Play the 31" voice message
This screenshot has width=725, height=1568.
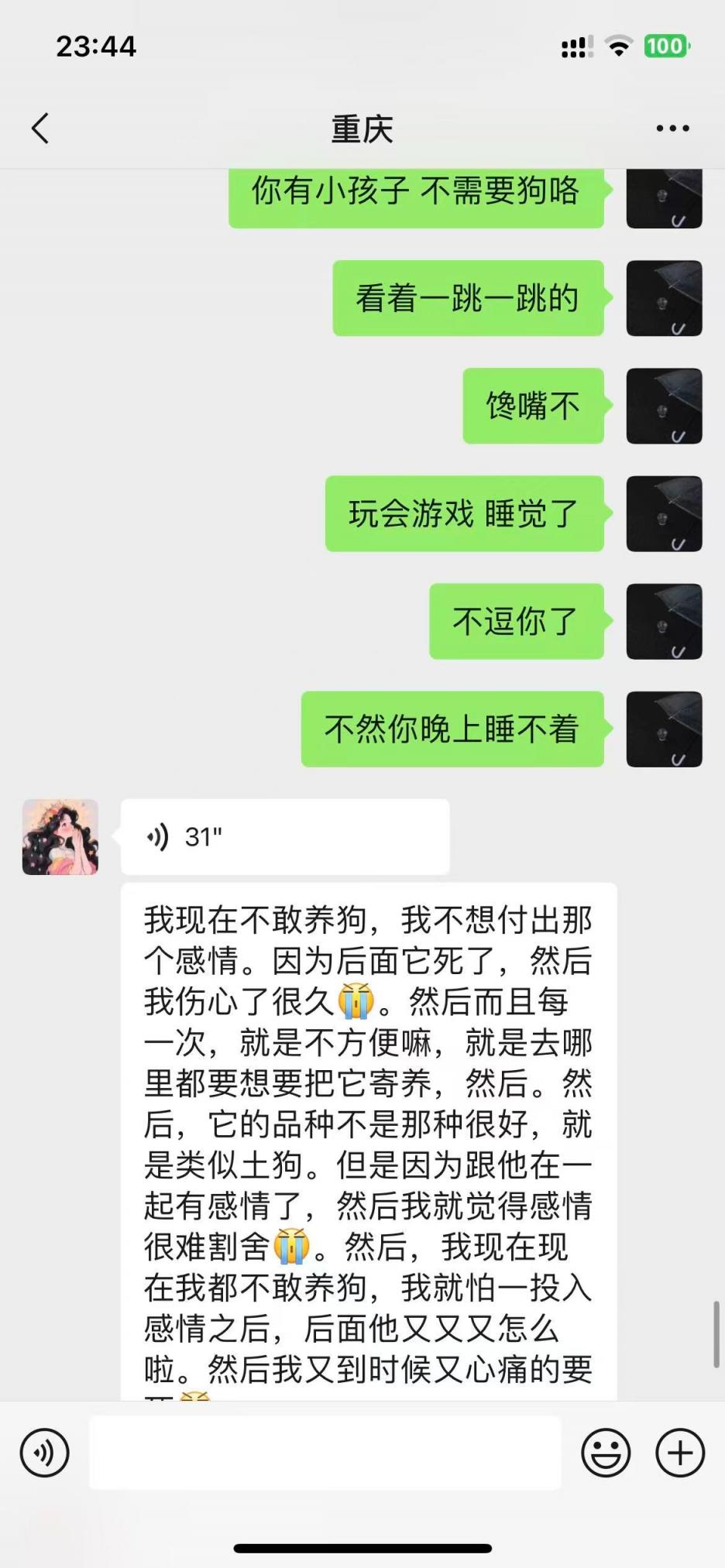pos(284,837)
